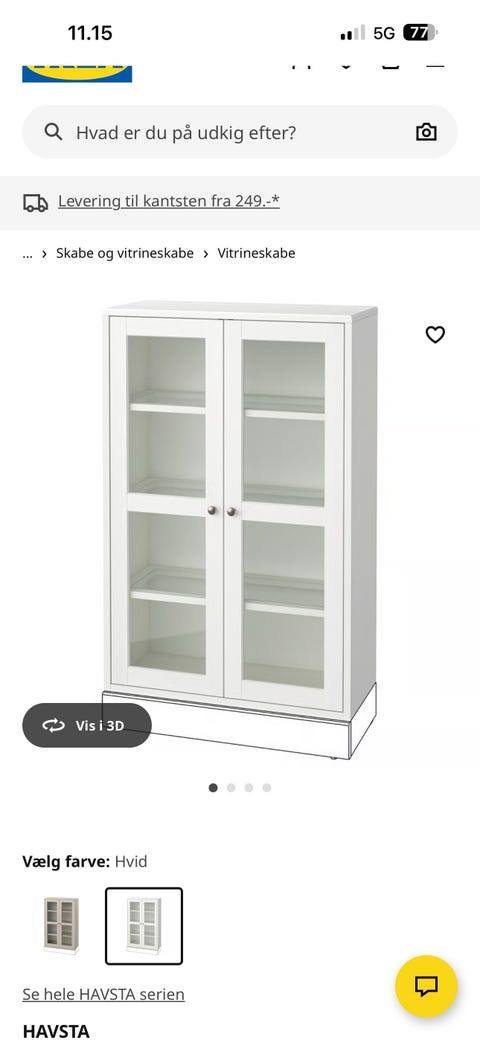Add the cabinet to favourites with the heart
This screenshot has width=480, height=1040.
[x=435, y=335]
